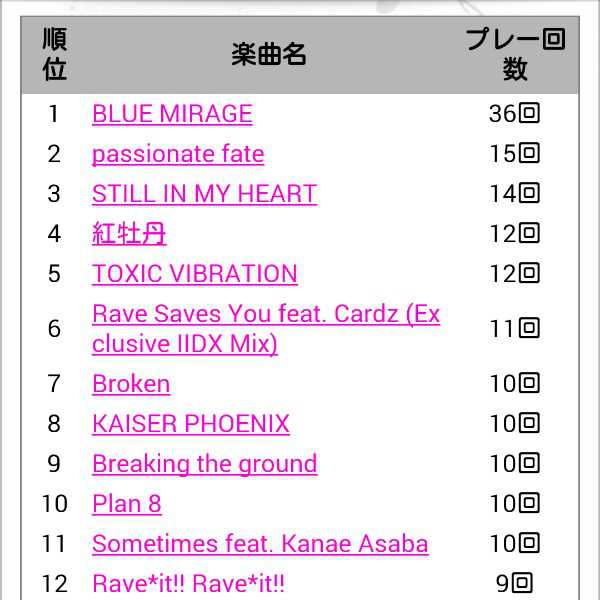Select the STILL IN MY HEART link
This screenshot has width=600, height=600.
point(204,194)
